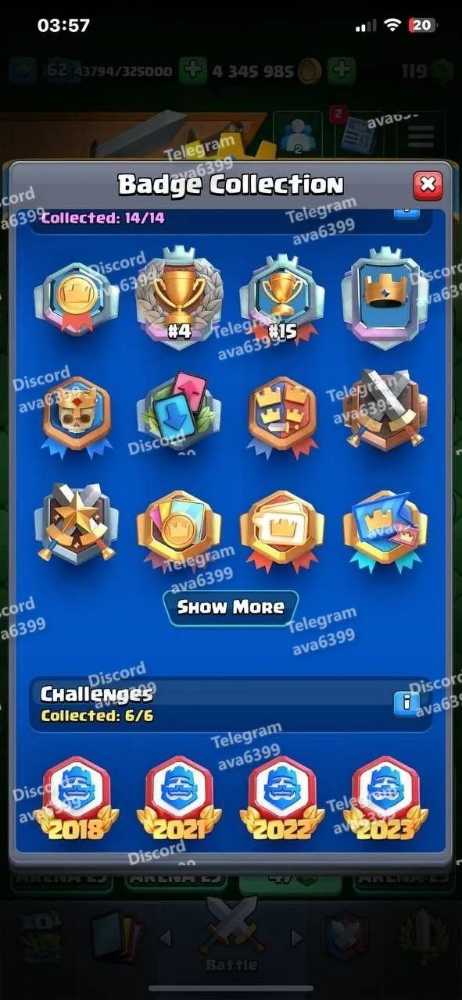Open the 2022 challenge badge
This screenshot has width=462, height=1000.
[x=282, y=799]
